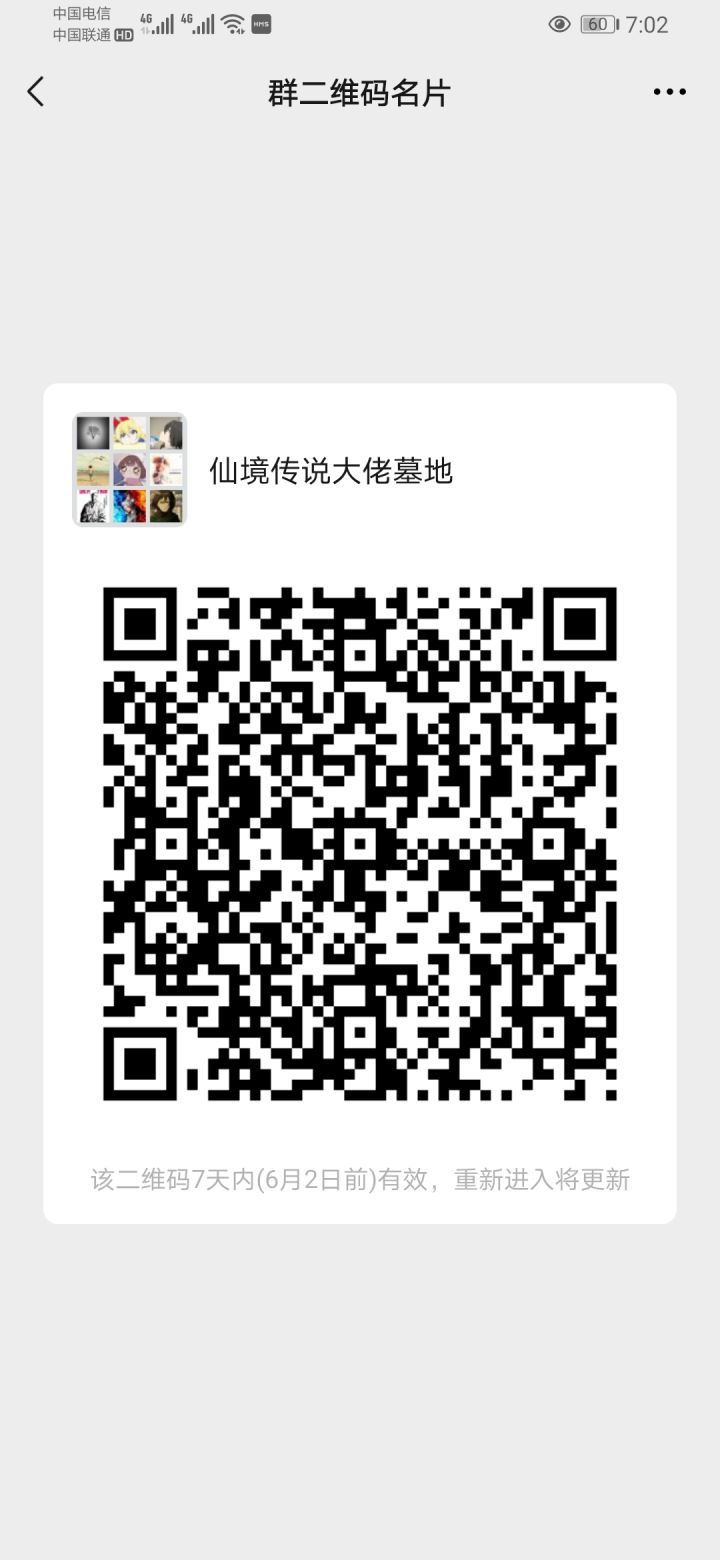The width and height of the screenshot is (720, 1560).
Task: Tap the 4G signal indicator
Action: (x=156, y=22)
